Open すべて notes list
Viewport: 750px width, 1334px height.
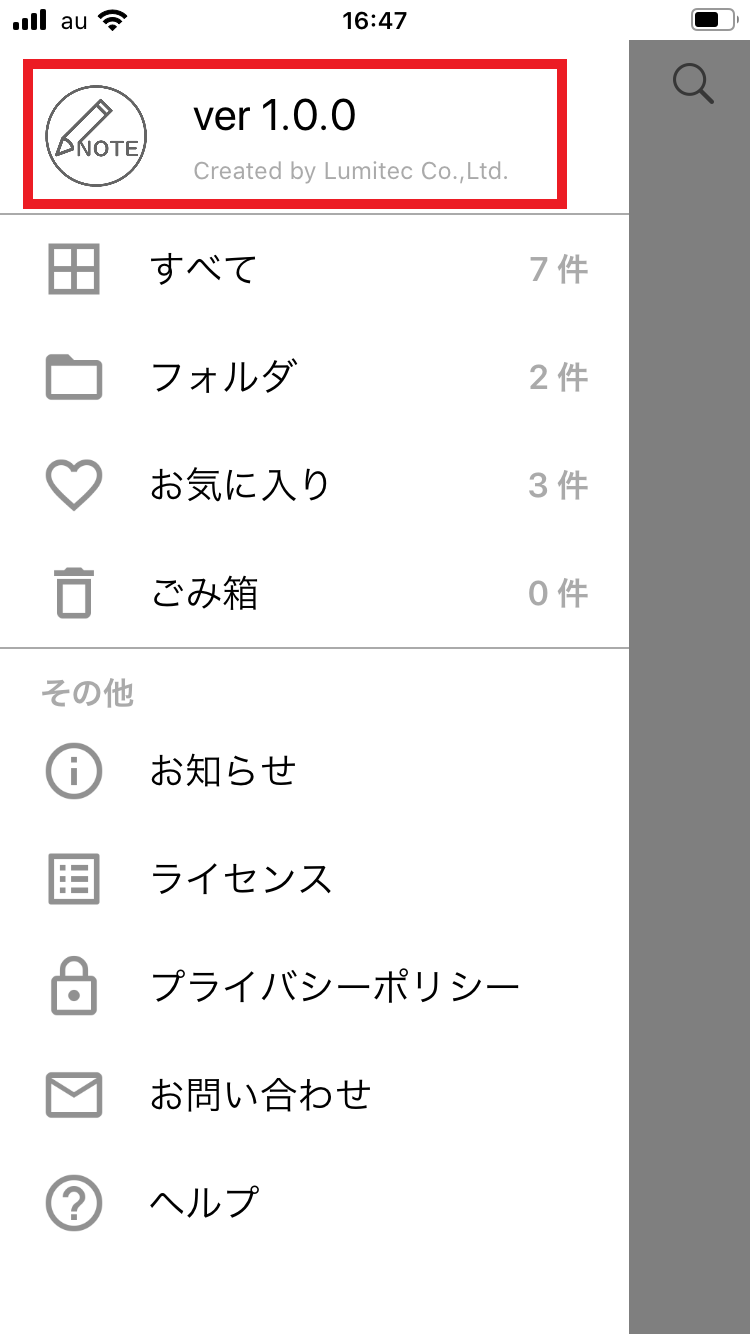(x=314, y=269)
